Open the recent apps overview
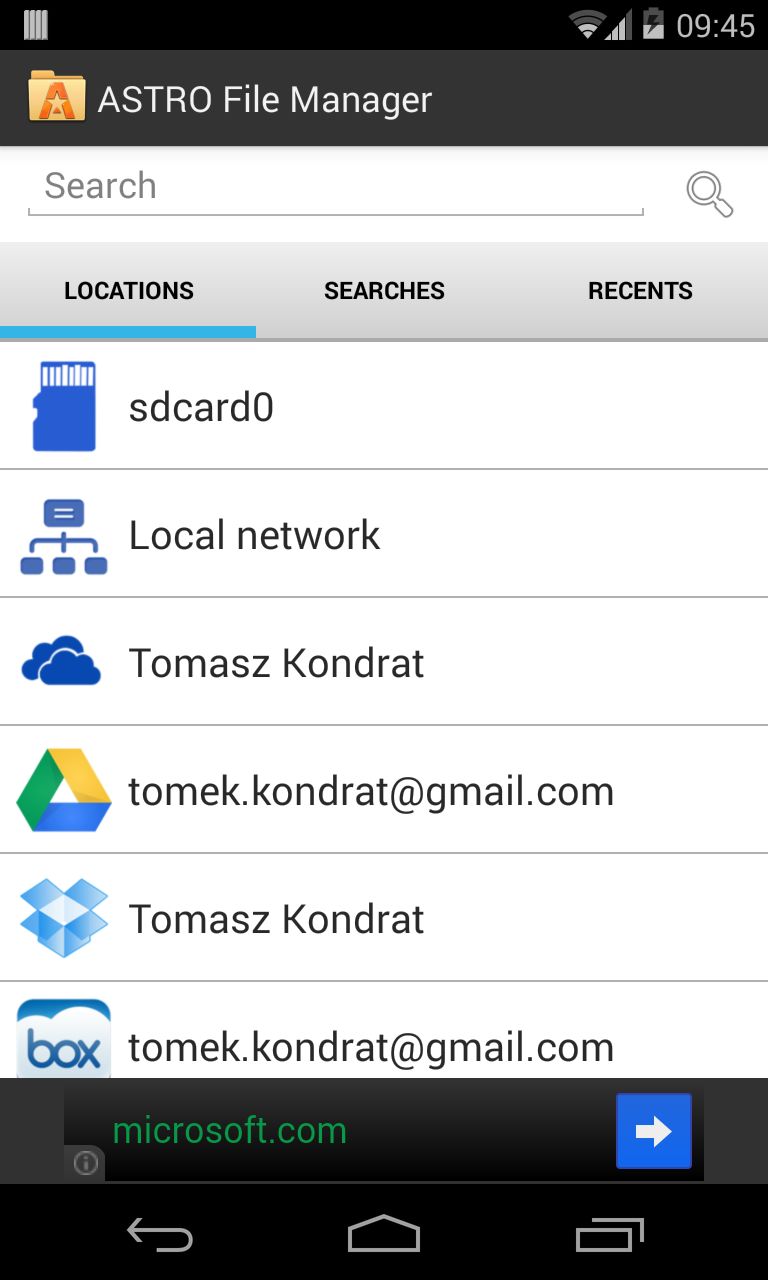 (x=611, y=1235)
